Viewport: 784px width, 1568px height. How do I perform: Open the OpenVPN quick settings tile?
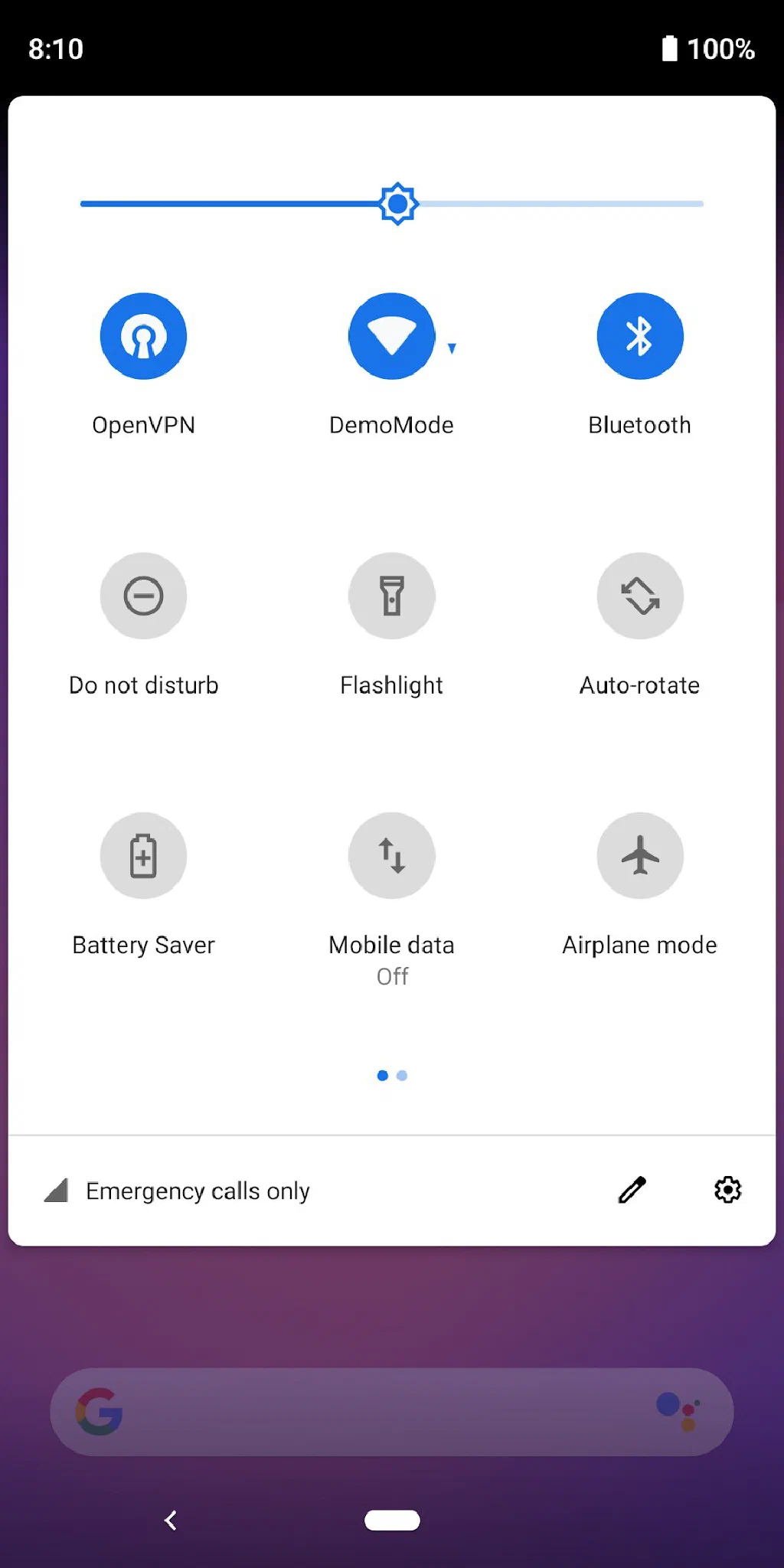(143, 335)
